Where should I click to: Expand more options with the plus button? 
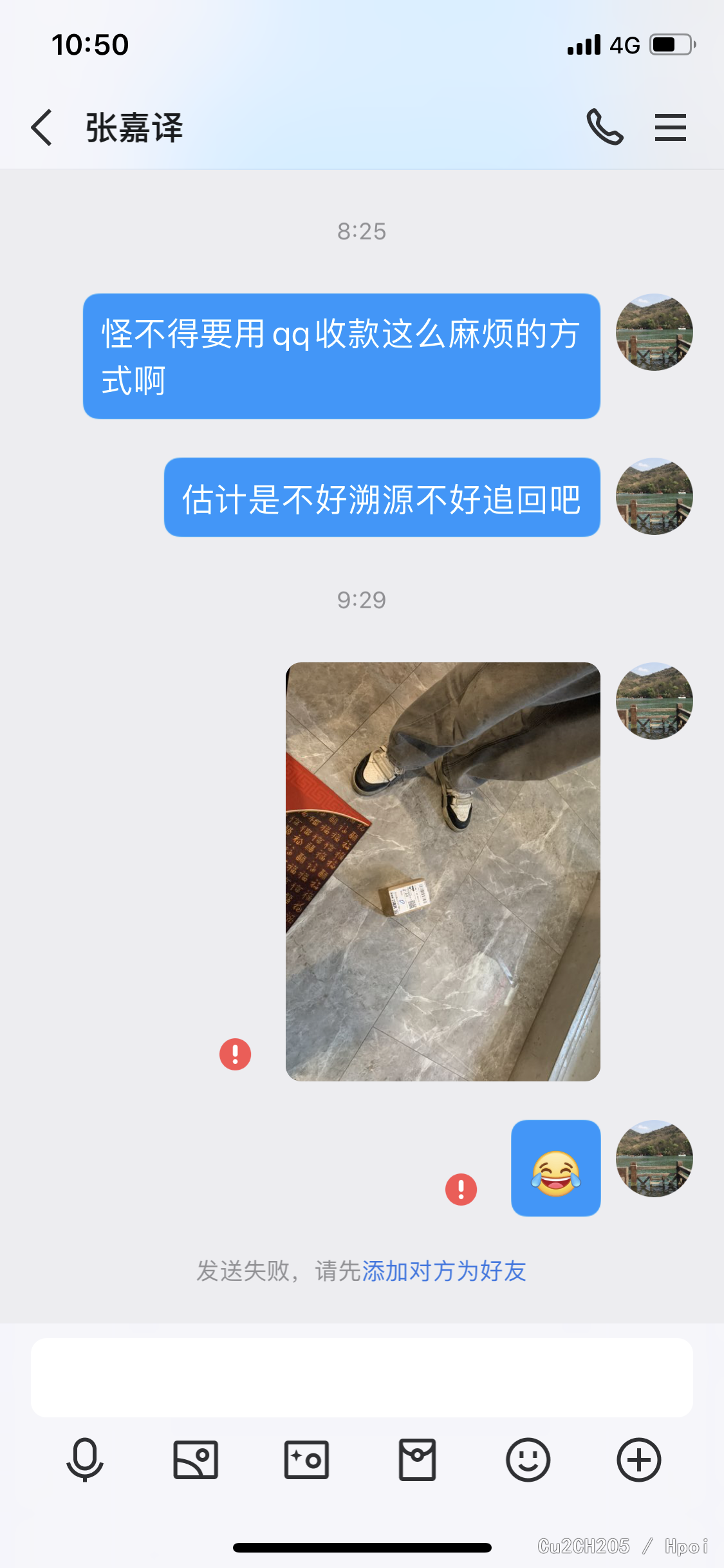tap(638, 1460)
